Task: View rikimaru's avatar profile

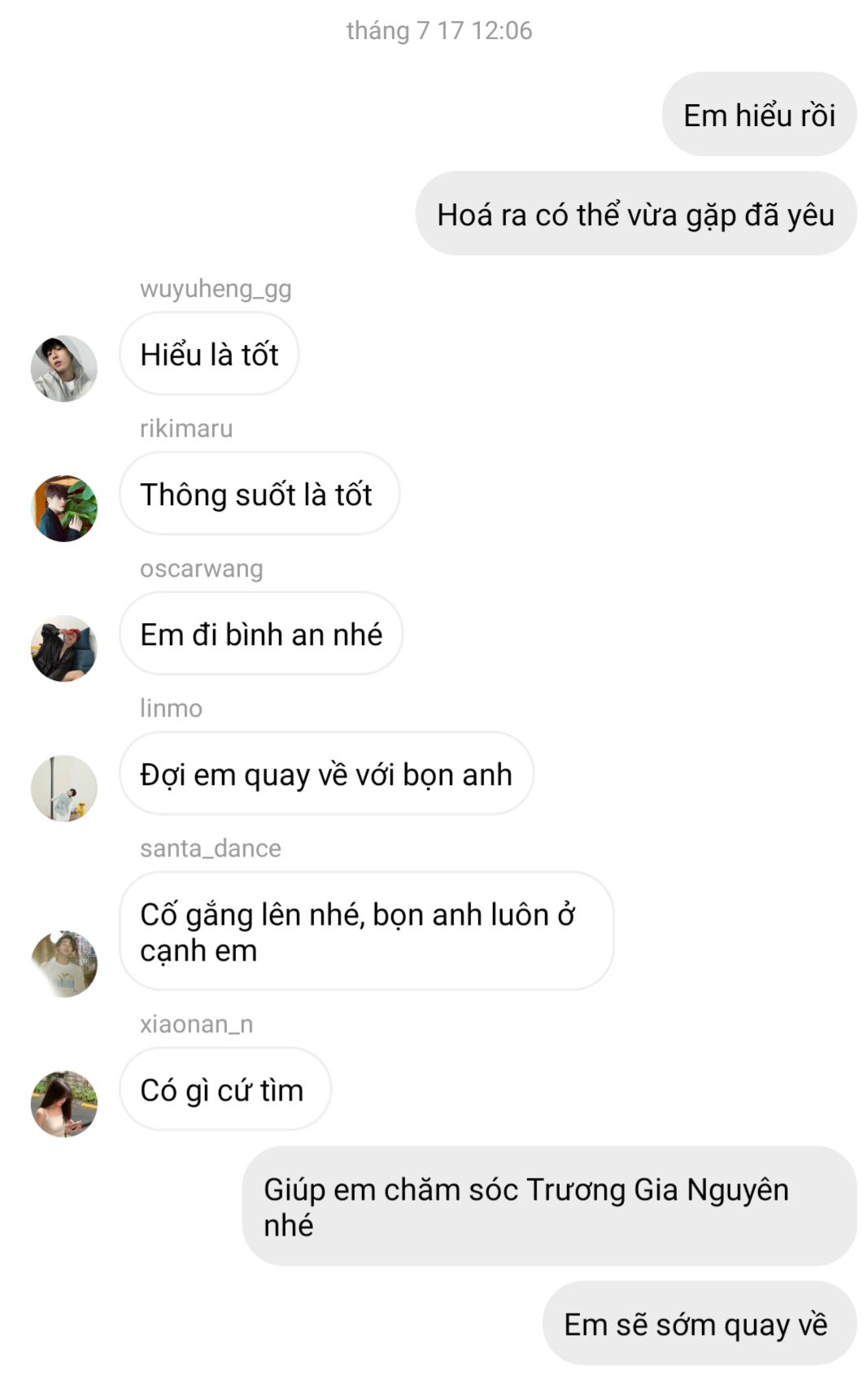Action: (x=63, y=508)
